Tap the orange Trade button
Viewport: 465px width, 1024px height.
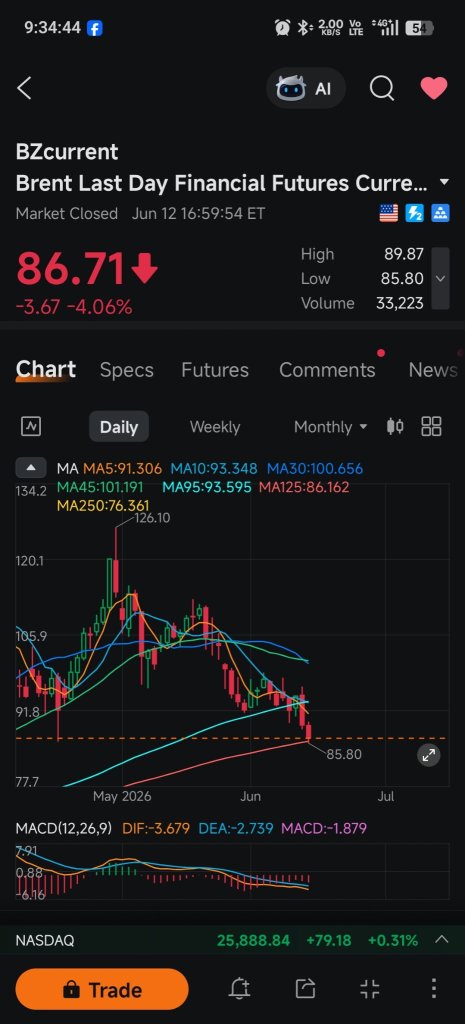pyautogui.click(x=102, y=990)
